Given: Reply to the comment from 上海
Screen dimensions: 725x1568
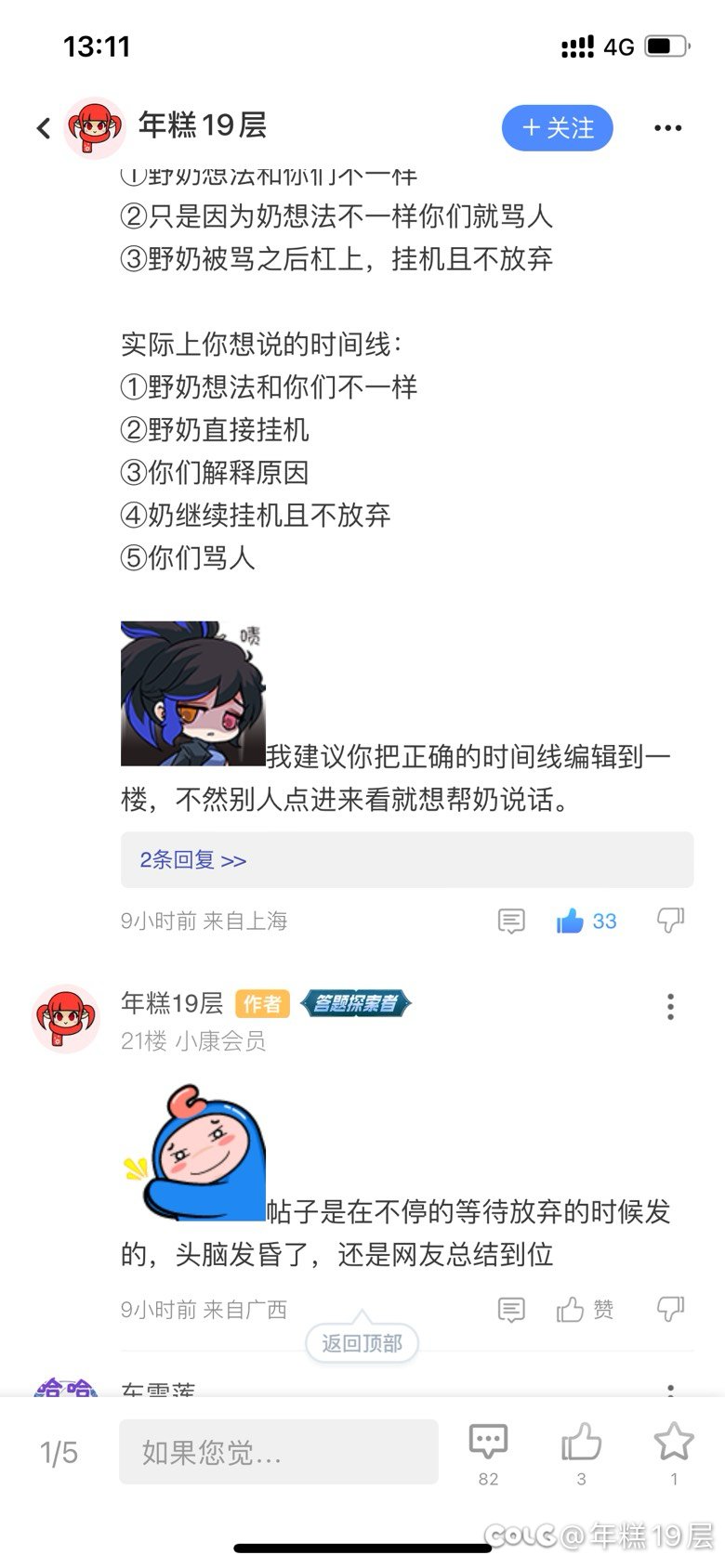Looking at the screenshot, I should coord(511,921).
